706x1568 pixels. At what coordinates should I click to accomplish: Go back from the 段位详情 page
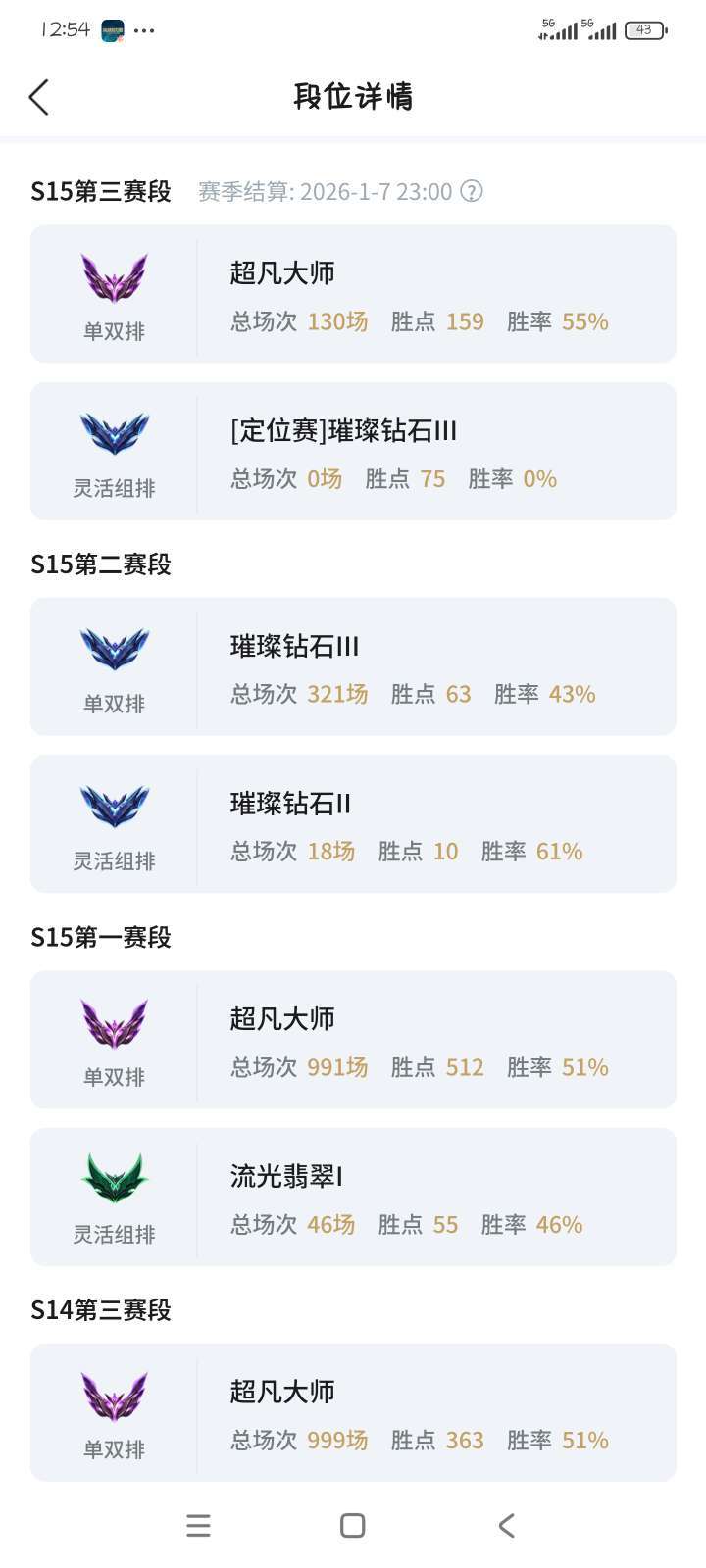click(38, 97)
